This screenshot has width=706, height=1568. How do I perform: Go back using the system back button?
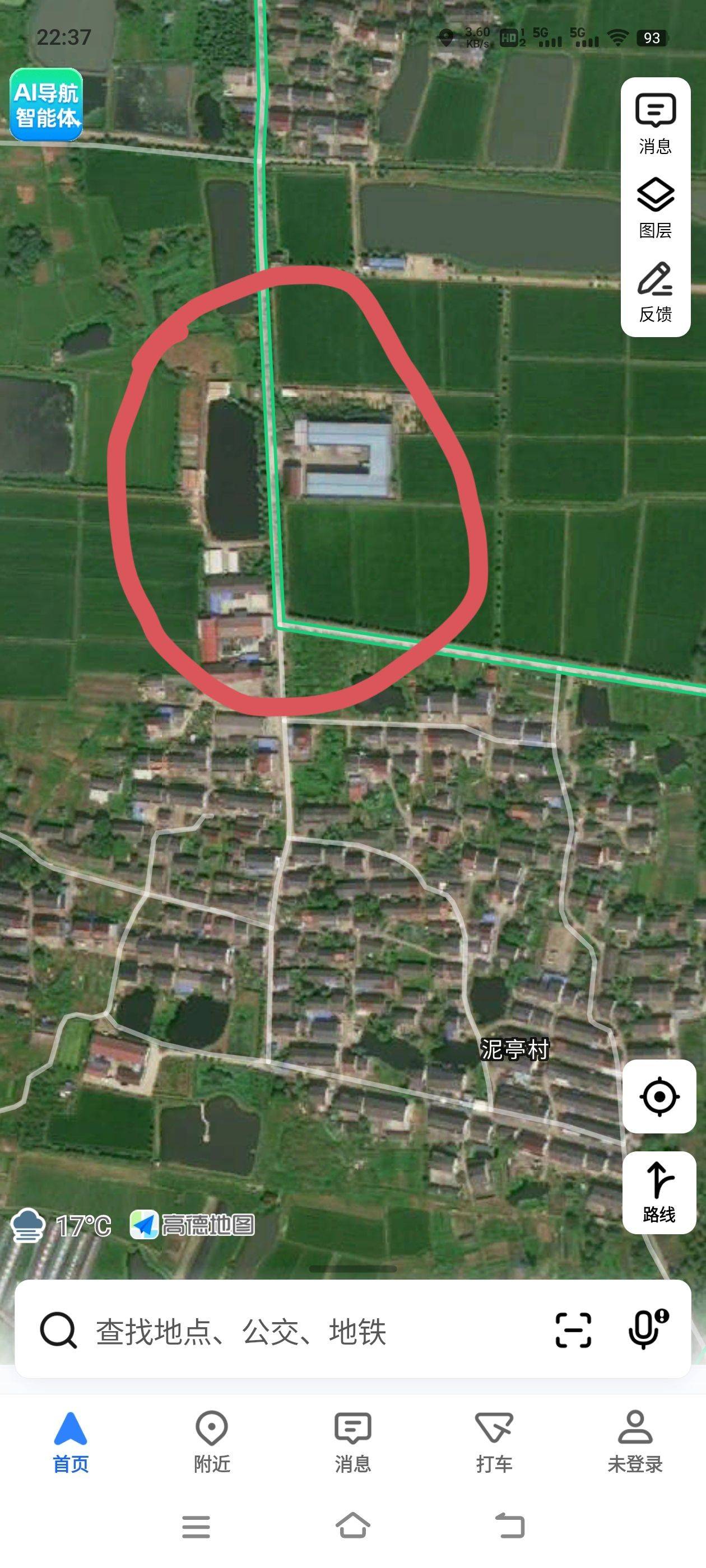pyautogui.click(x=509, y=1526)
